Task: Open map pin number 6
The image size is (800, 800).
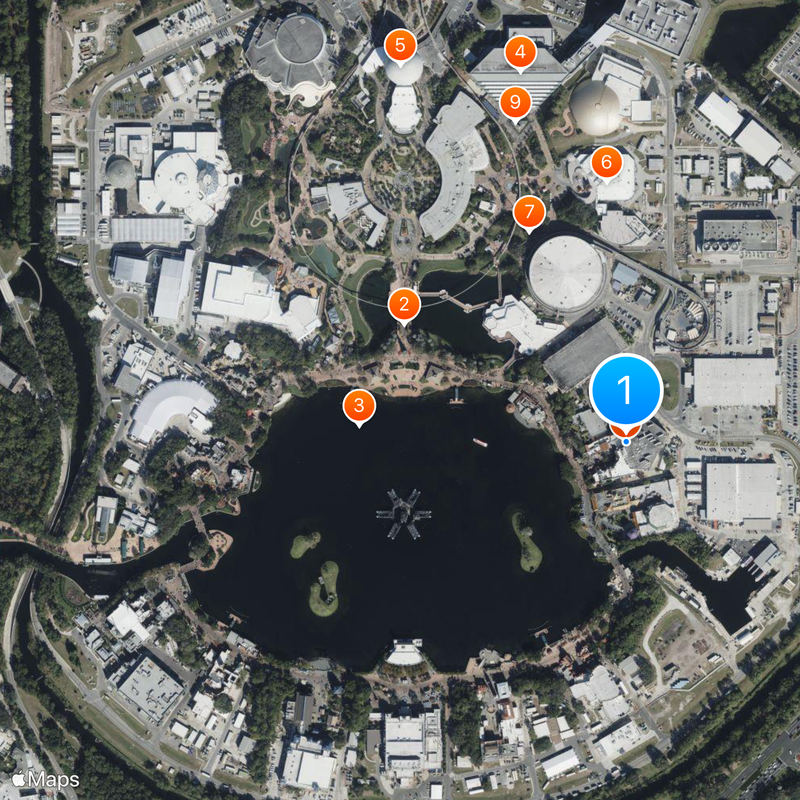Action: click(x=606, y=161)
